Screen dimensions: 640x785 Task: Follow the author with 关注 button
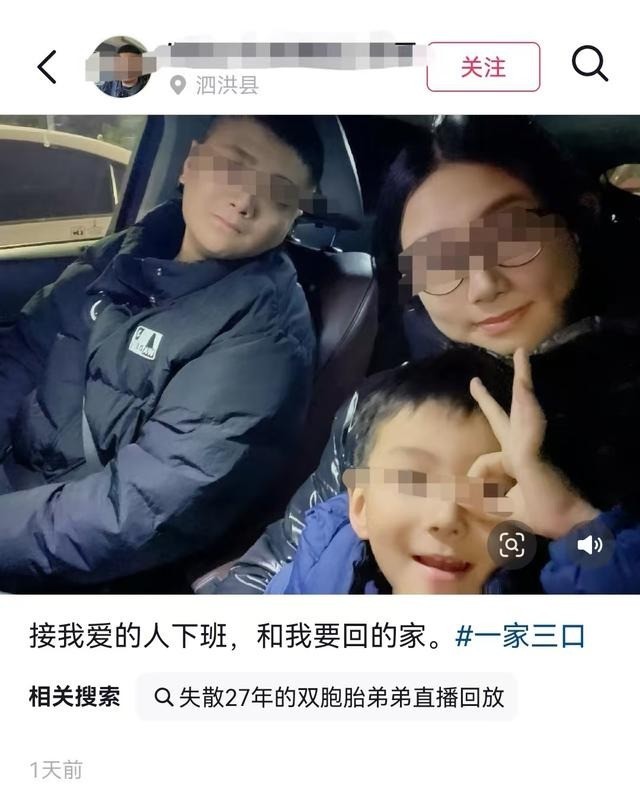(x=483, y=67)
